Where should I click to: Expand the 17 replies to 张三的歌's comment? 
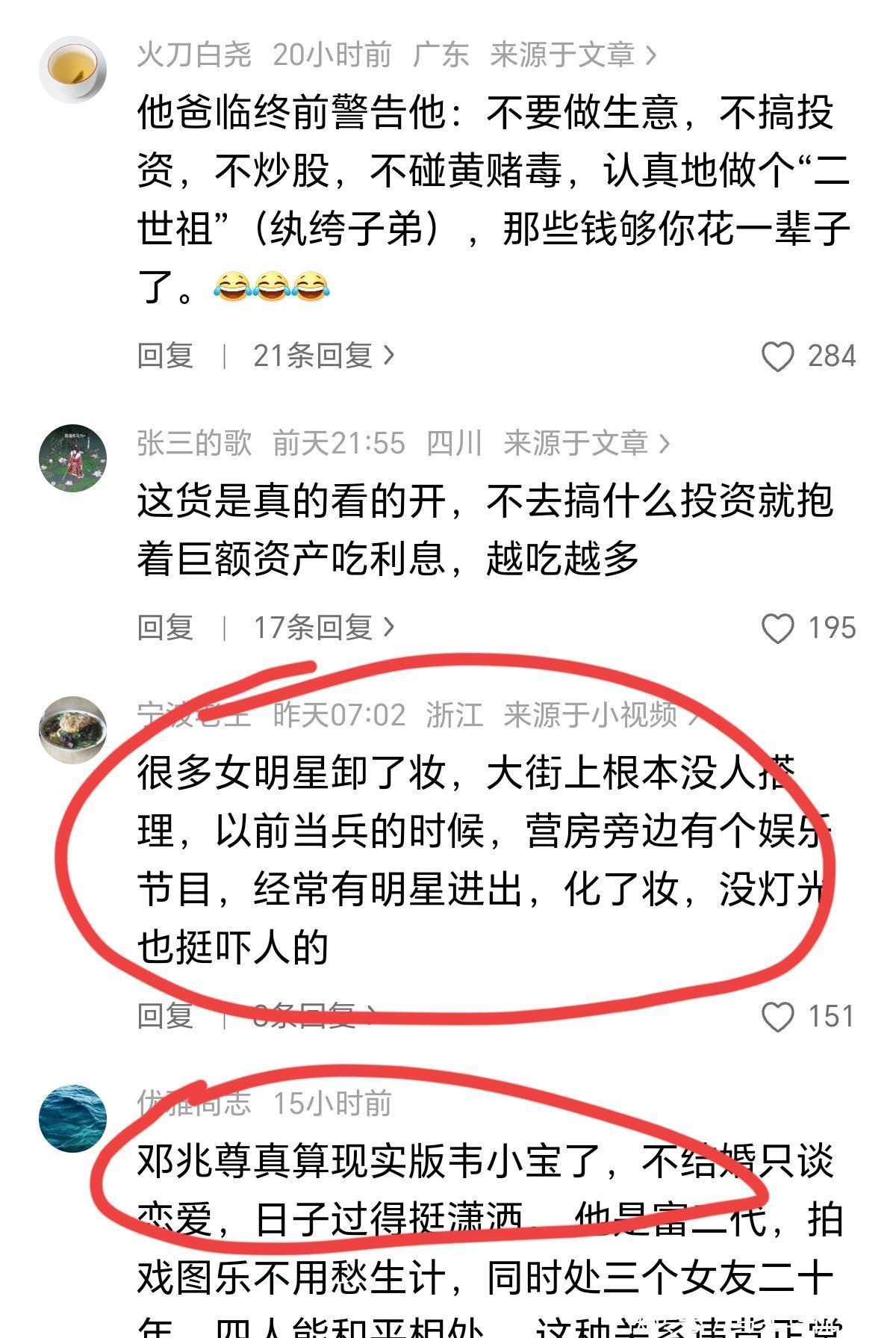tap(323, 628)
